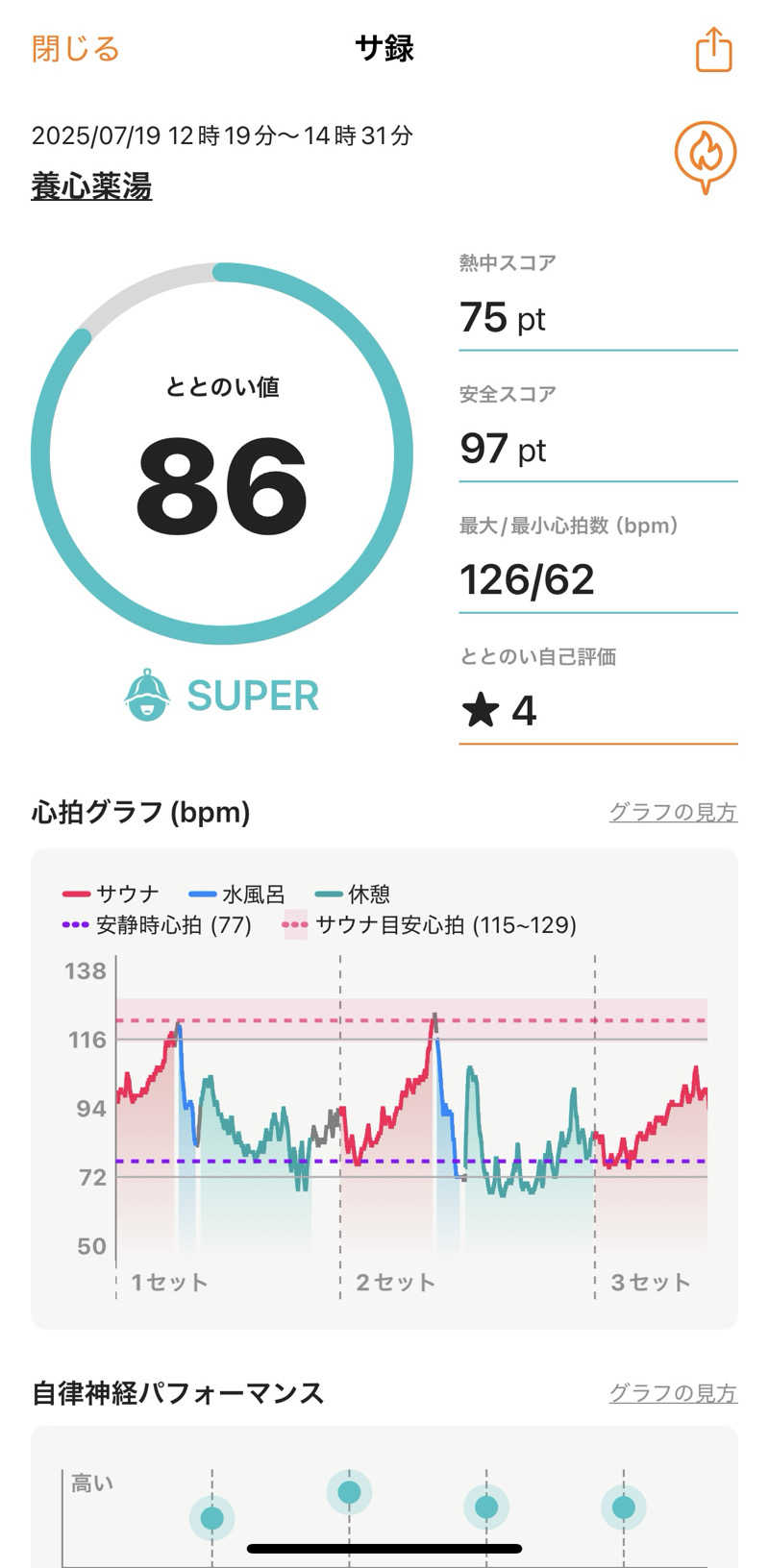Open the 養心薬湯 facility link
This screenshot has width=769, height=1568.
tap(91, 185)
